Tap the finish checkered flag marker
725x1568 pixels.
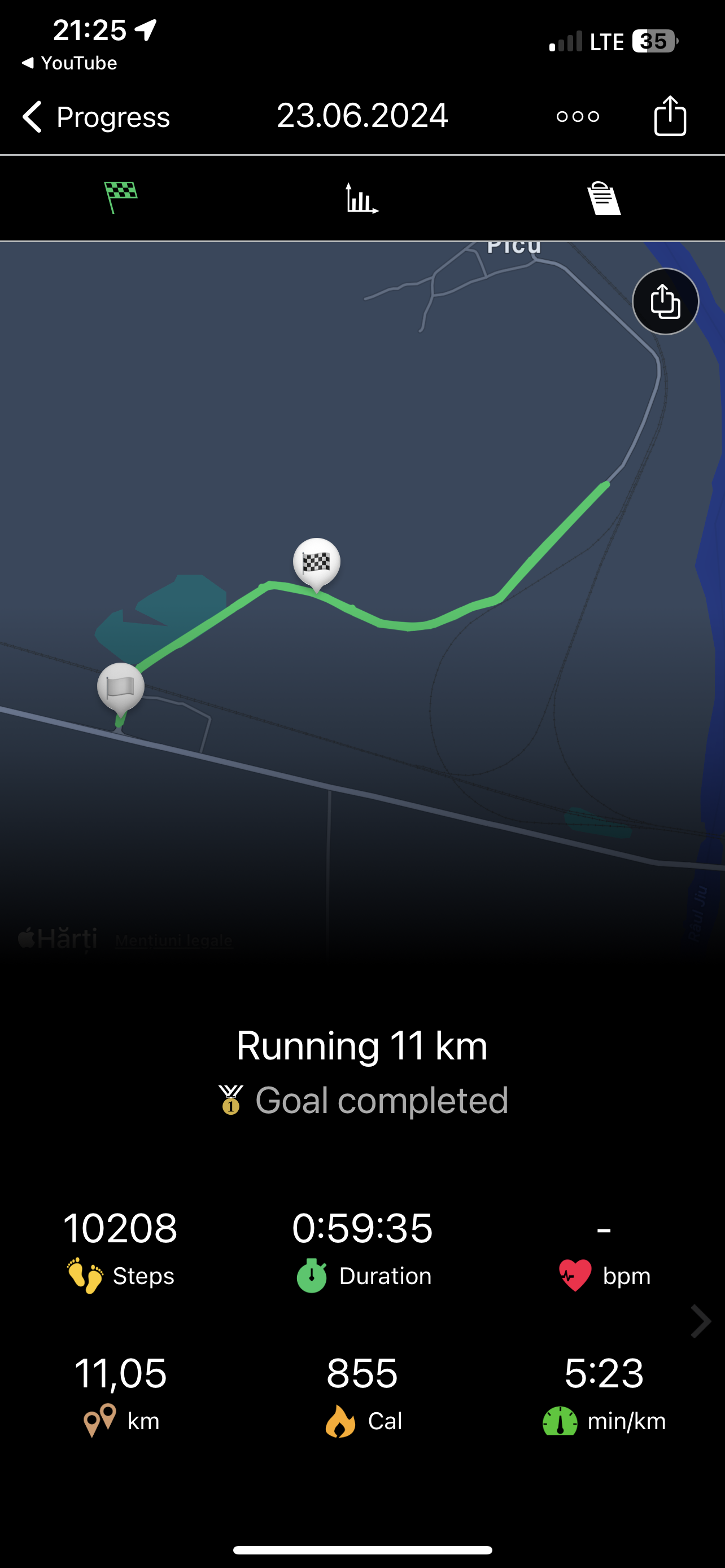pyautogui.click(x=317, y=562)
